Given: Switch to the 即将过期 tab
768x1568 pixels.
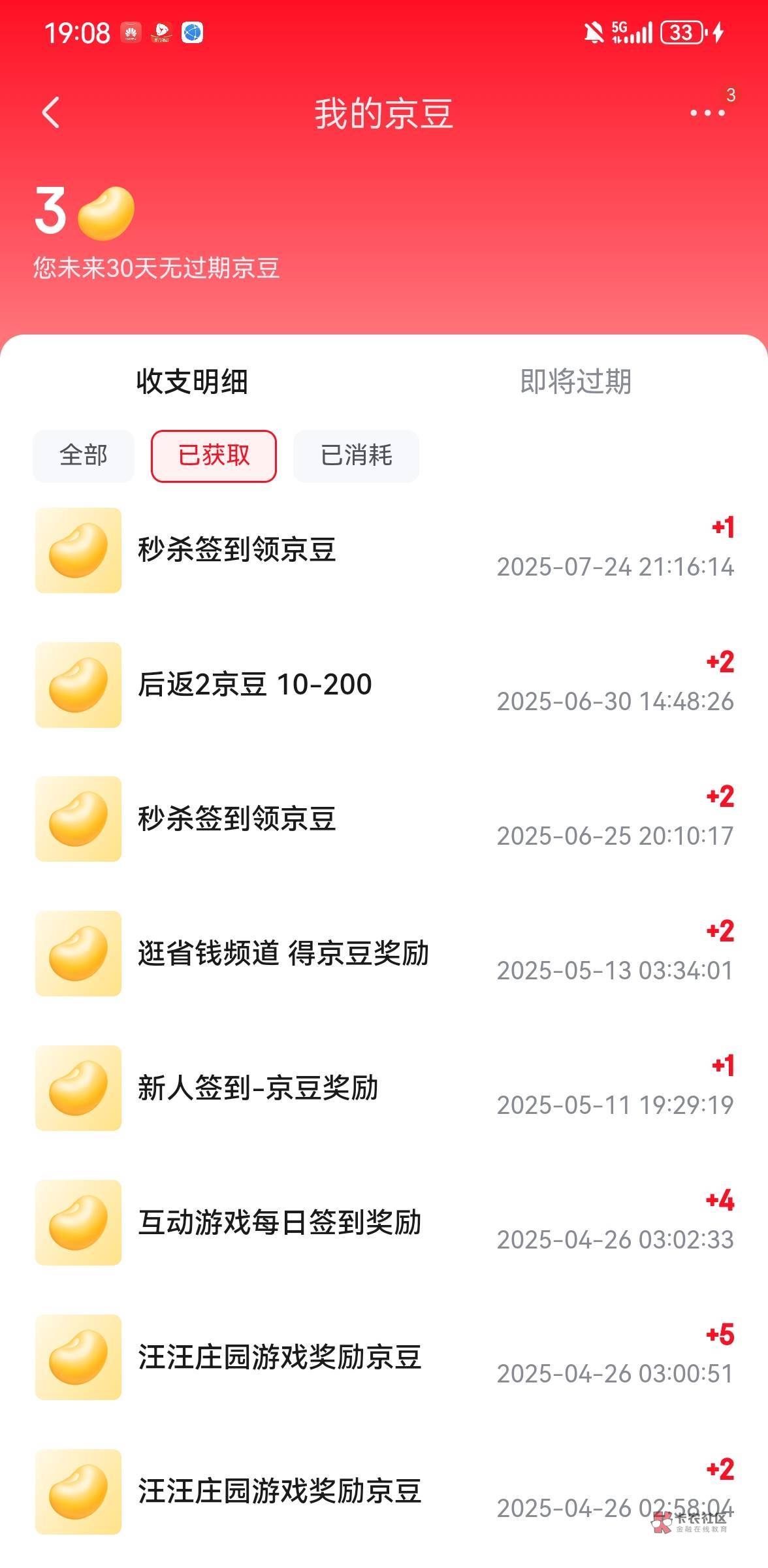Looking at the screenshot, I should coord(575,382).
